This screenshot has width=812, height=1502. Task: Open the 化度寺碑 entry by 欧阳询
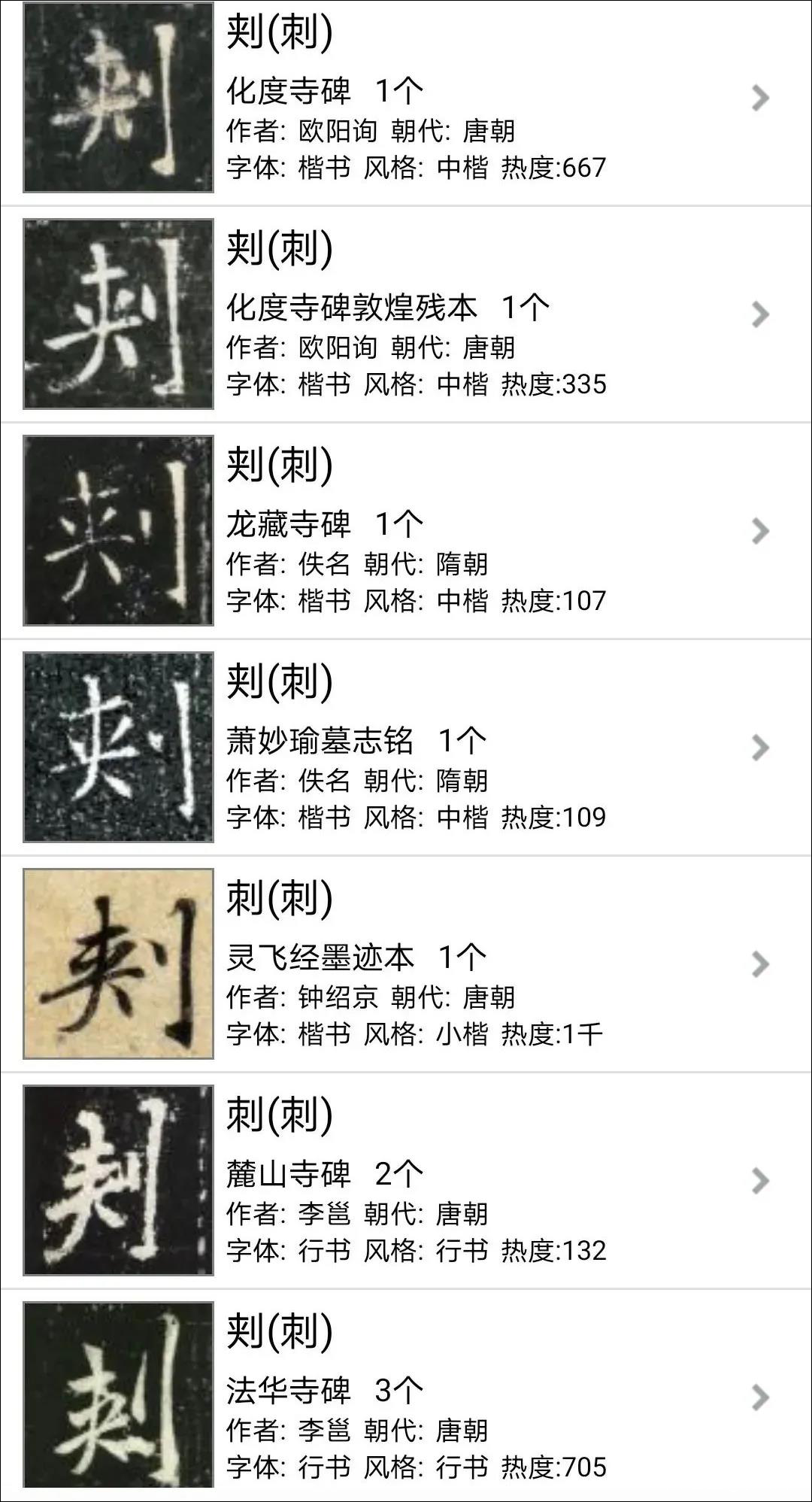(406, 98)
